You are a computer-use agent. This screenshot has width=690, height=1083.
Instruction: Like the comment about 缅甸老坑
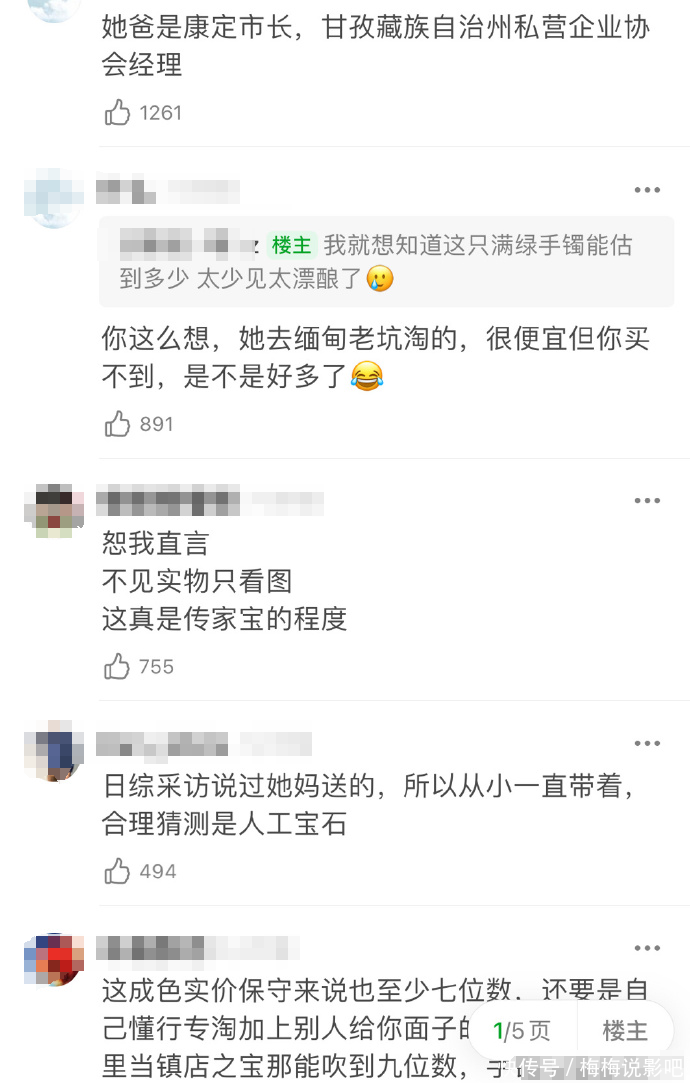click(118, 424)
